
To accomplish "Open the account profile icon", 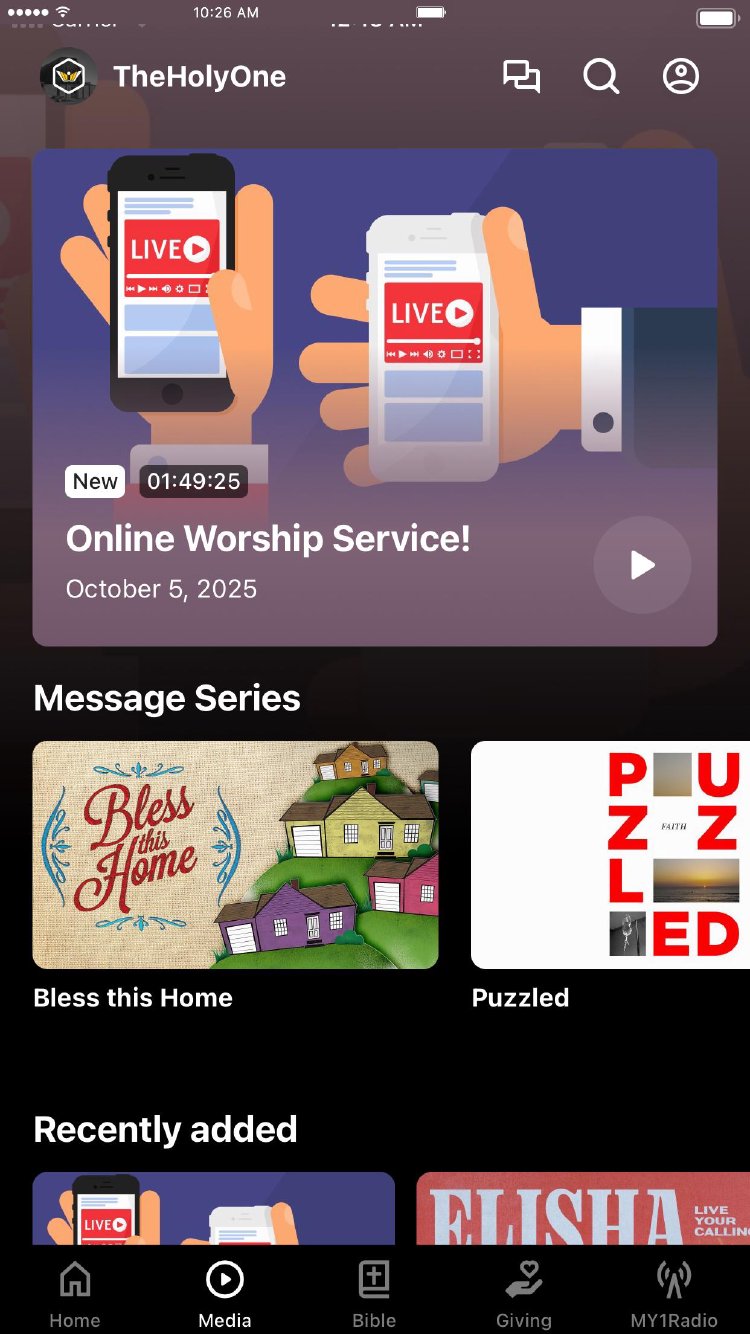I will click(681, 77).
